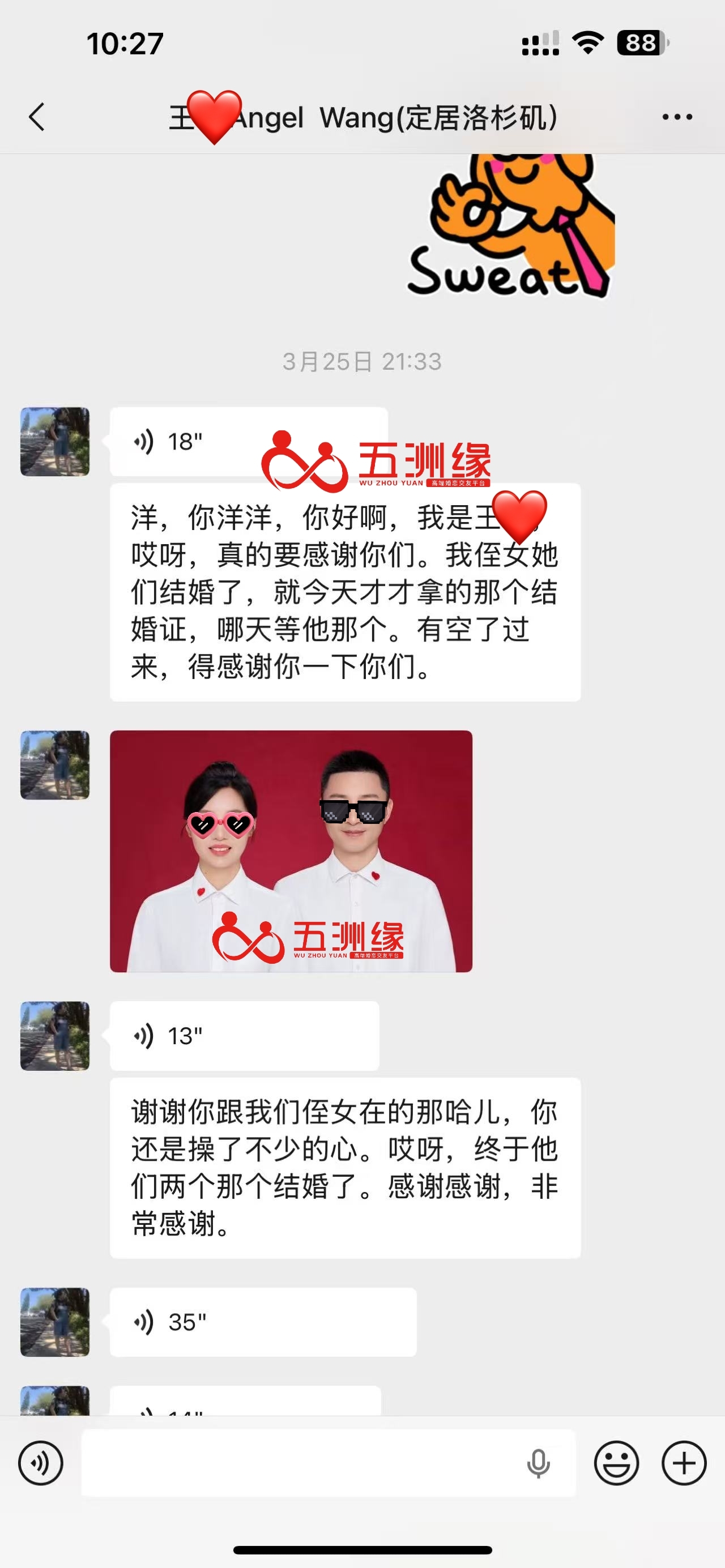Open the plus attachments menu
The height and width of the screenshot is (1568, 725).
pyautogui.click(x=684, y=1463)
